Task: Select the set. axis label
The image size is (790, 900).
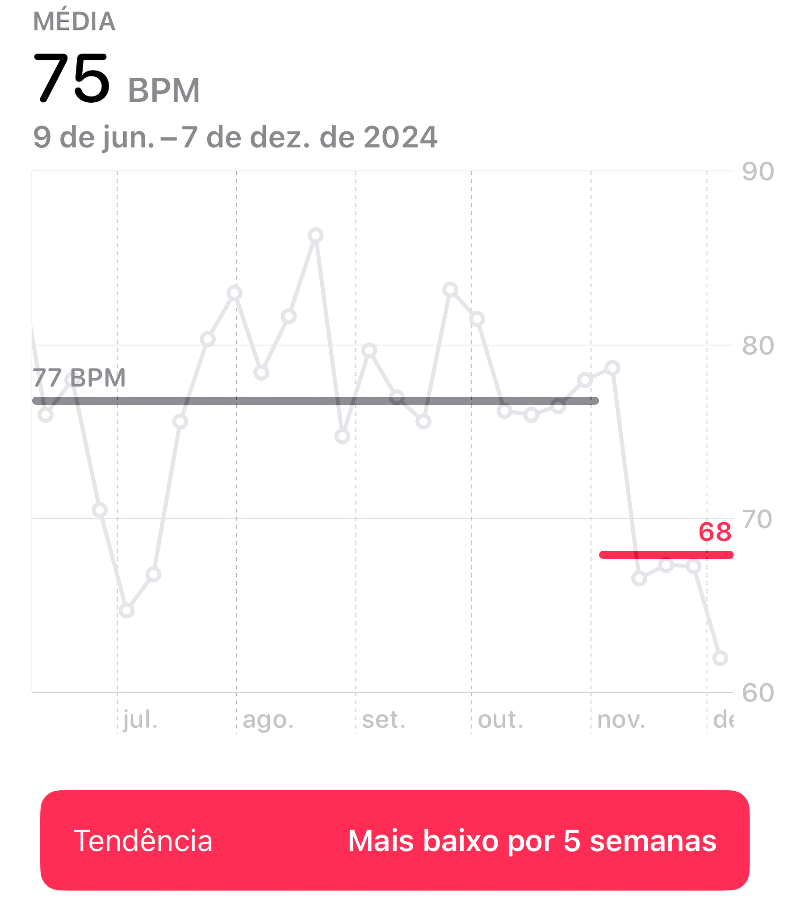Action: pyautogui.click(x=384, y=719)
